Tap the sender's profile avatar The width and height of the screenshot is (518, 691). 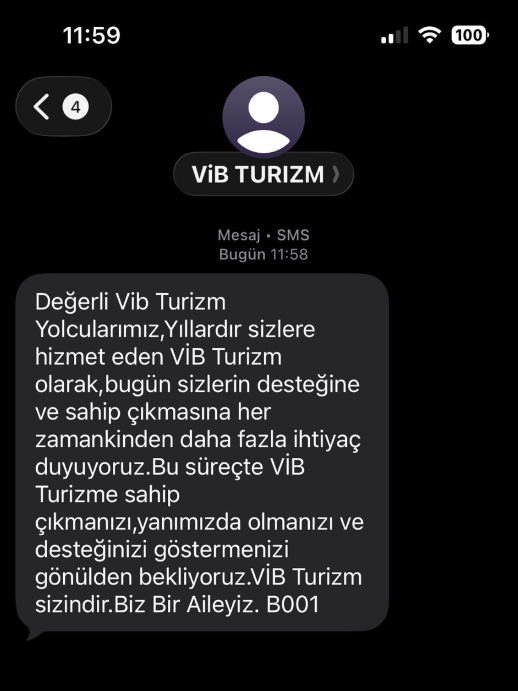pos(264,116)
